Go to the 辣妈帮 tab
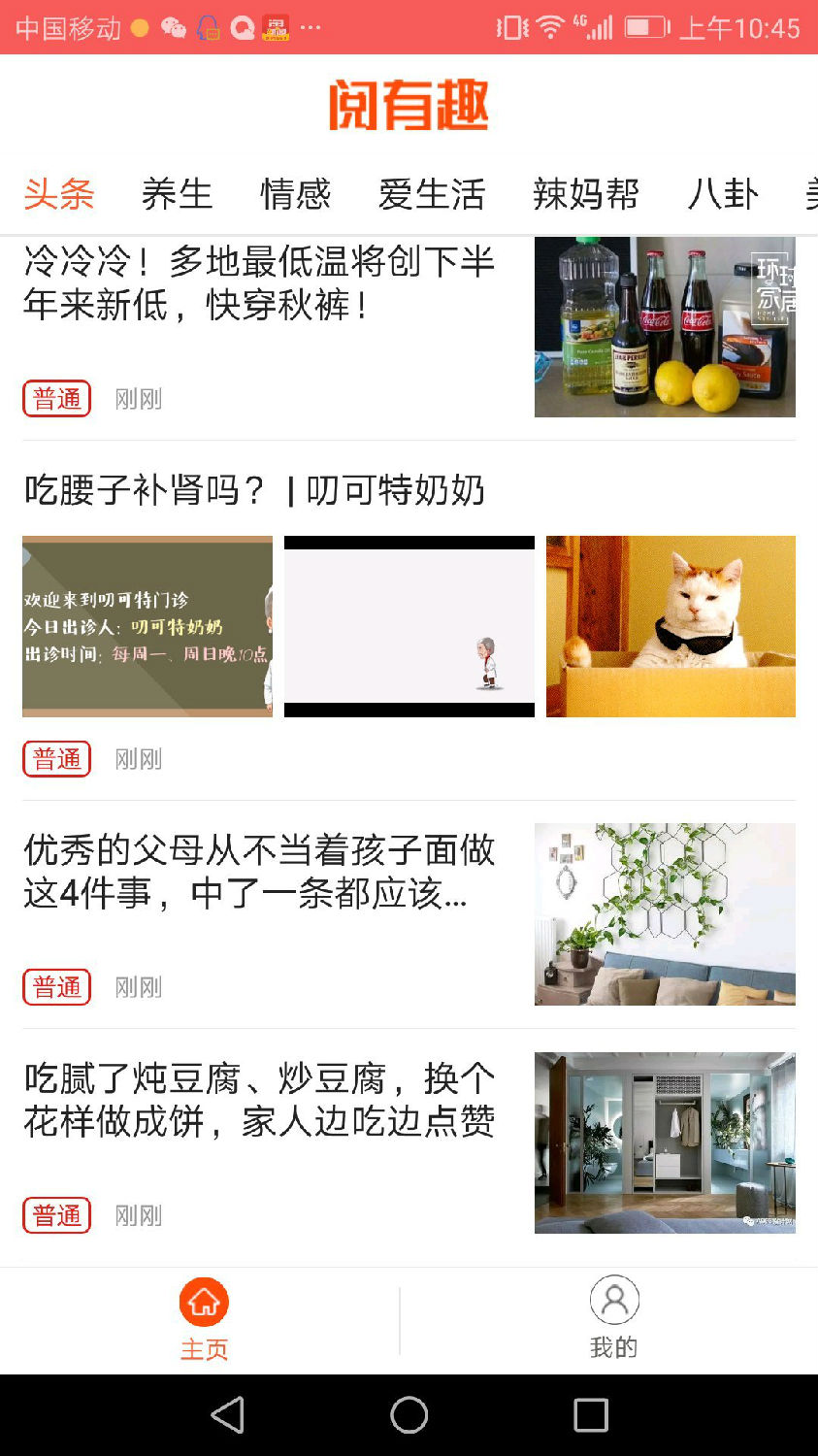Image resolution: width=818 pixels, height=1456 pixels. [x=586, y=194]
